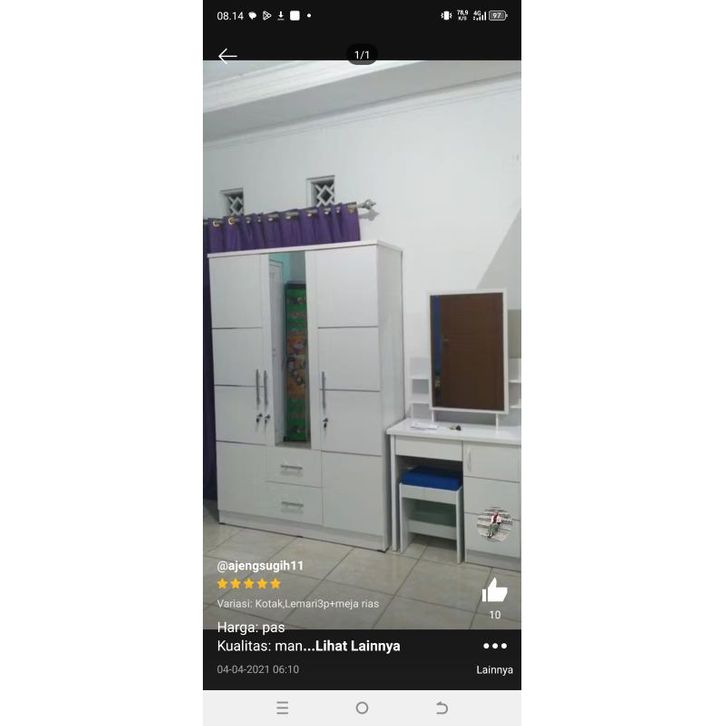This screenshot has width=726, height=726.
Task: Like this review with the thumbs-up
Action: pos(494,591)
